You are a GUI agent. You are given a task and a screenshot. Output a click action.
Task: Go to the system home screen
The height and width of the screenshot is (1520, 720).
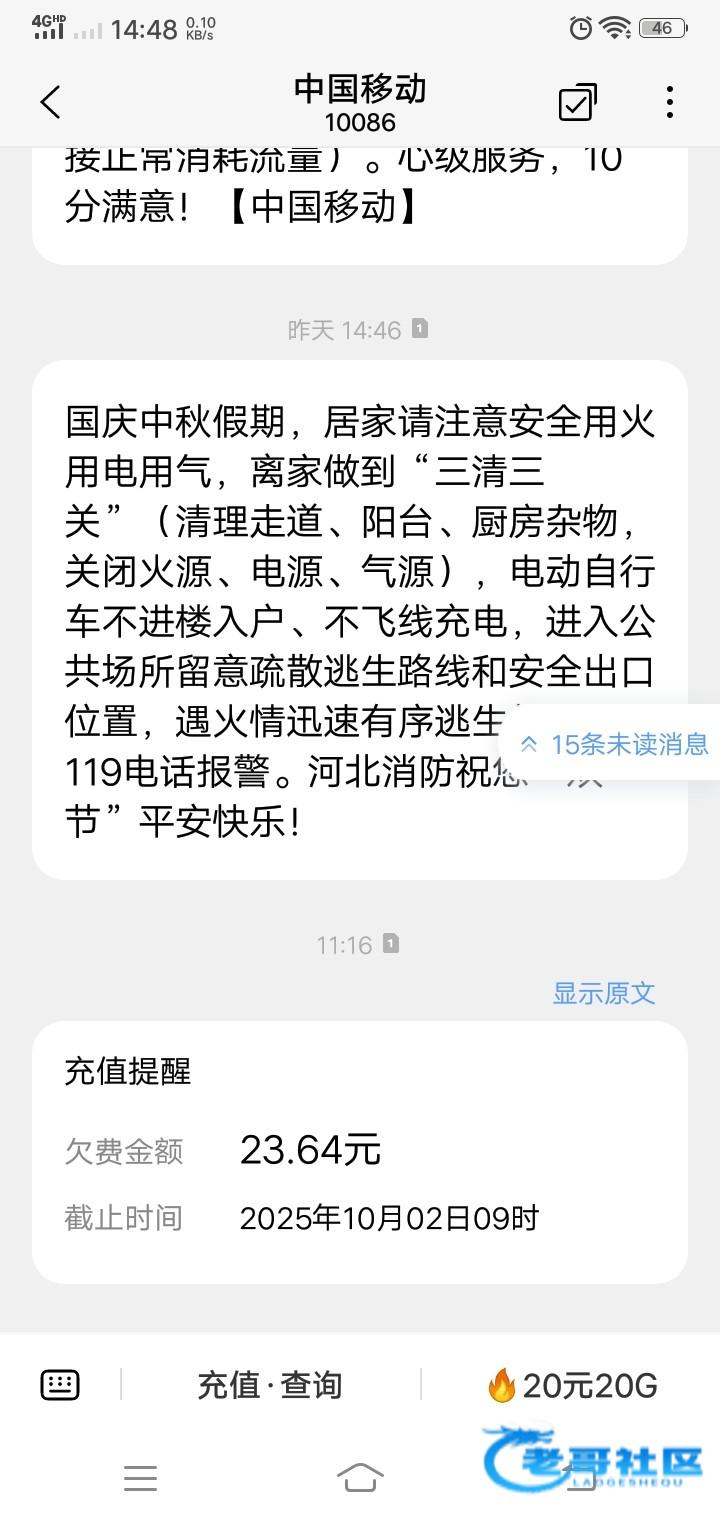click(x=360, y=1477)
